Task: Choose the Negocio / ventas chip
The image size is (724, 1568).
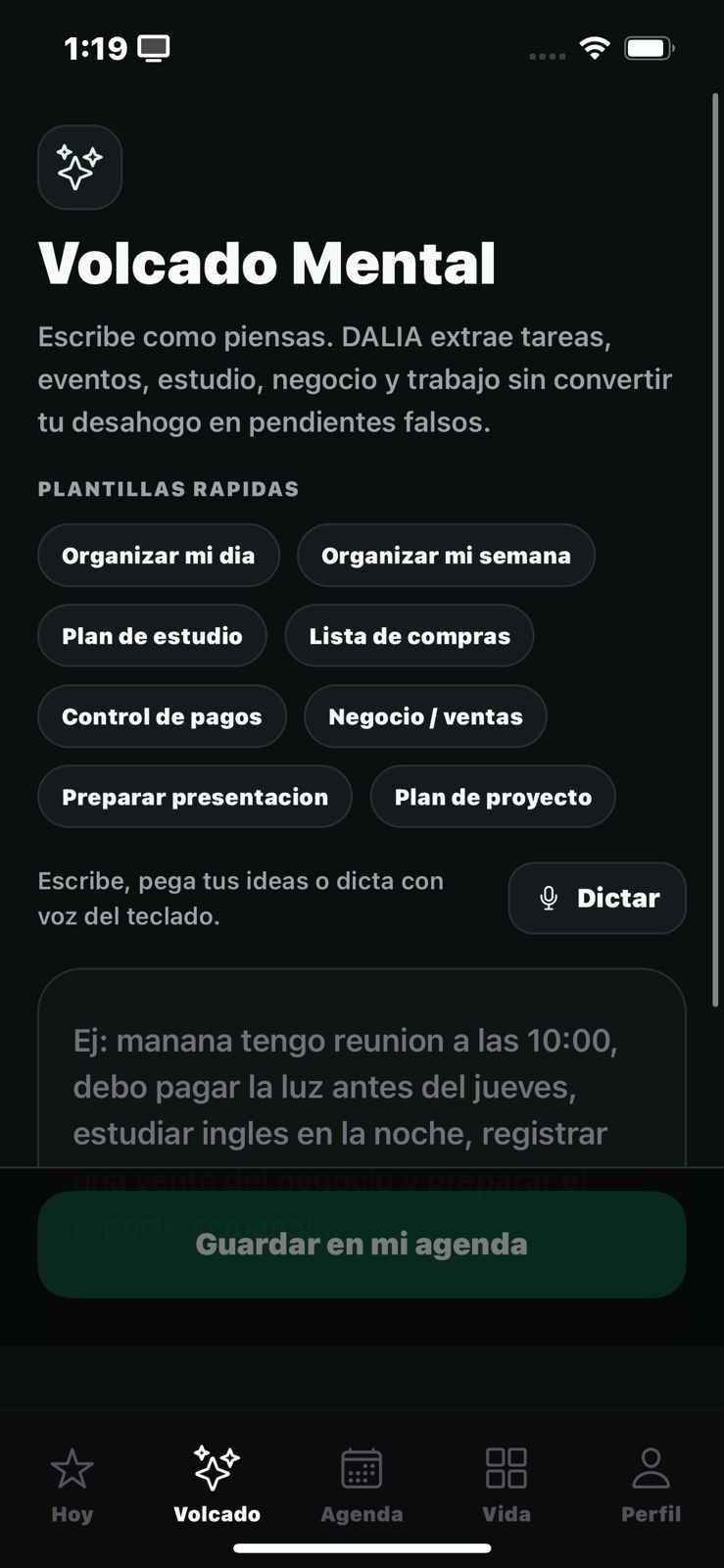Action: tap(425, 716)
